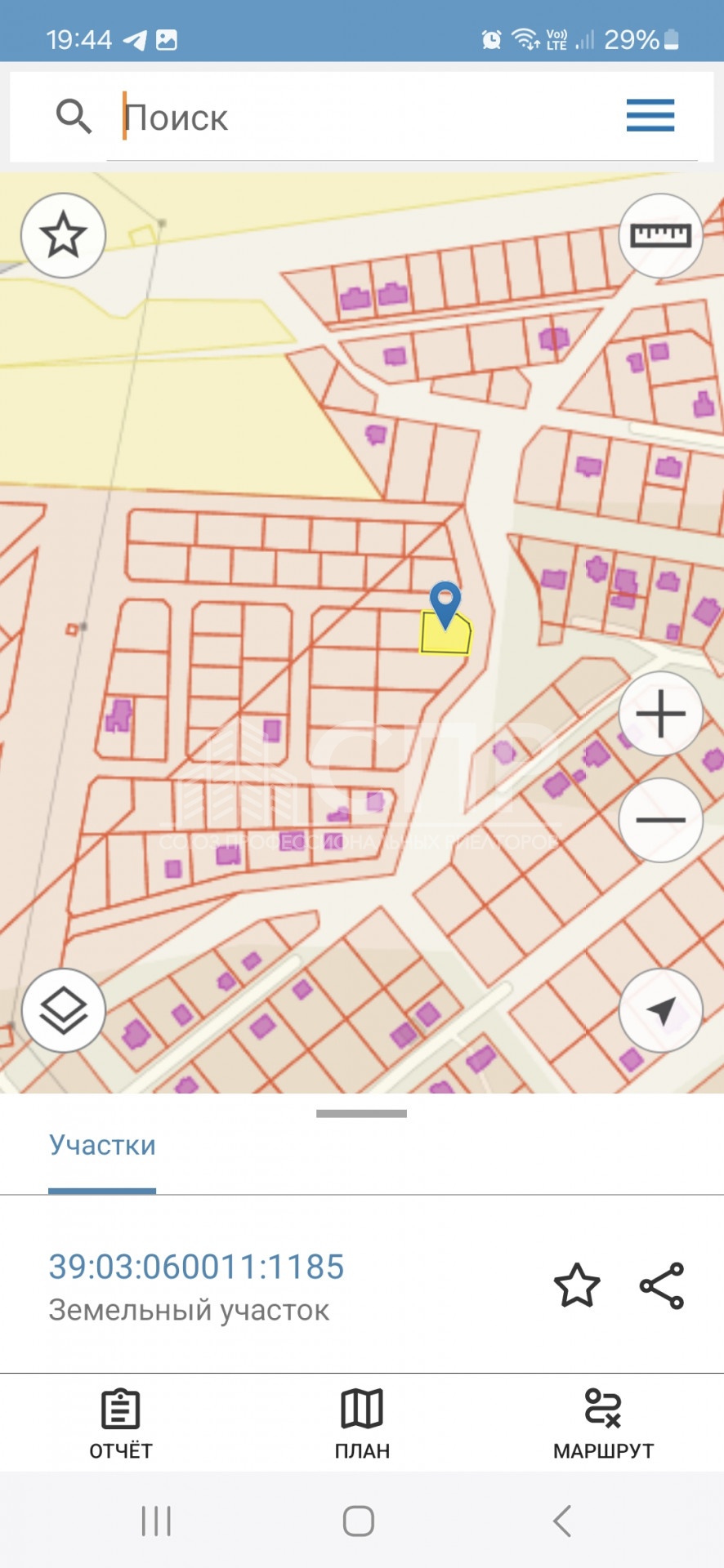The width and height of the screenshot is (724, 1568).
Task: Center map on my location
Action: click(660, 1011)
